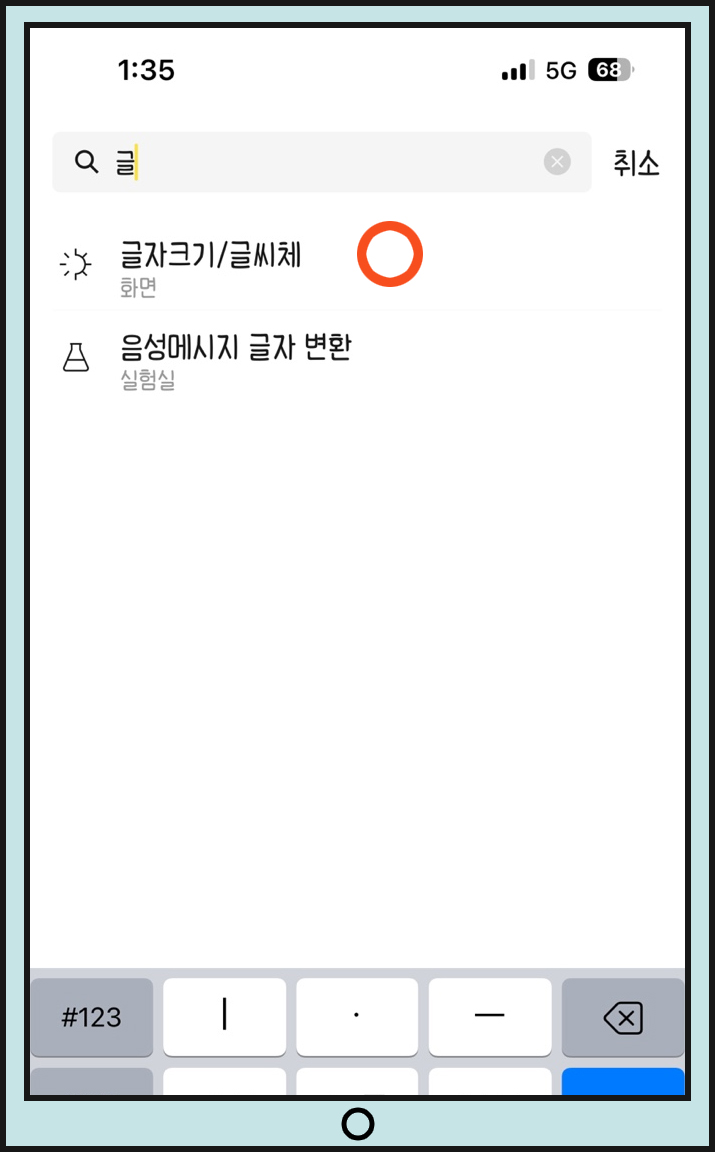Type the vertical stroke ㅣ key

tap(224, 1017)
